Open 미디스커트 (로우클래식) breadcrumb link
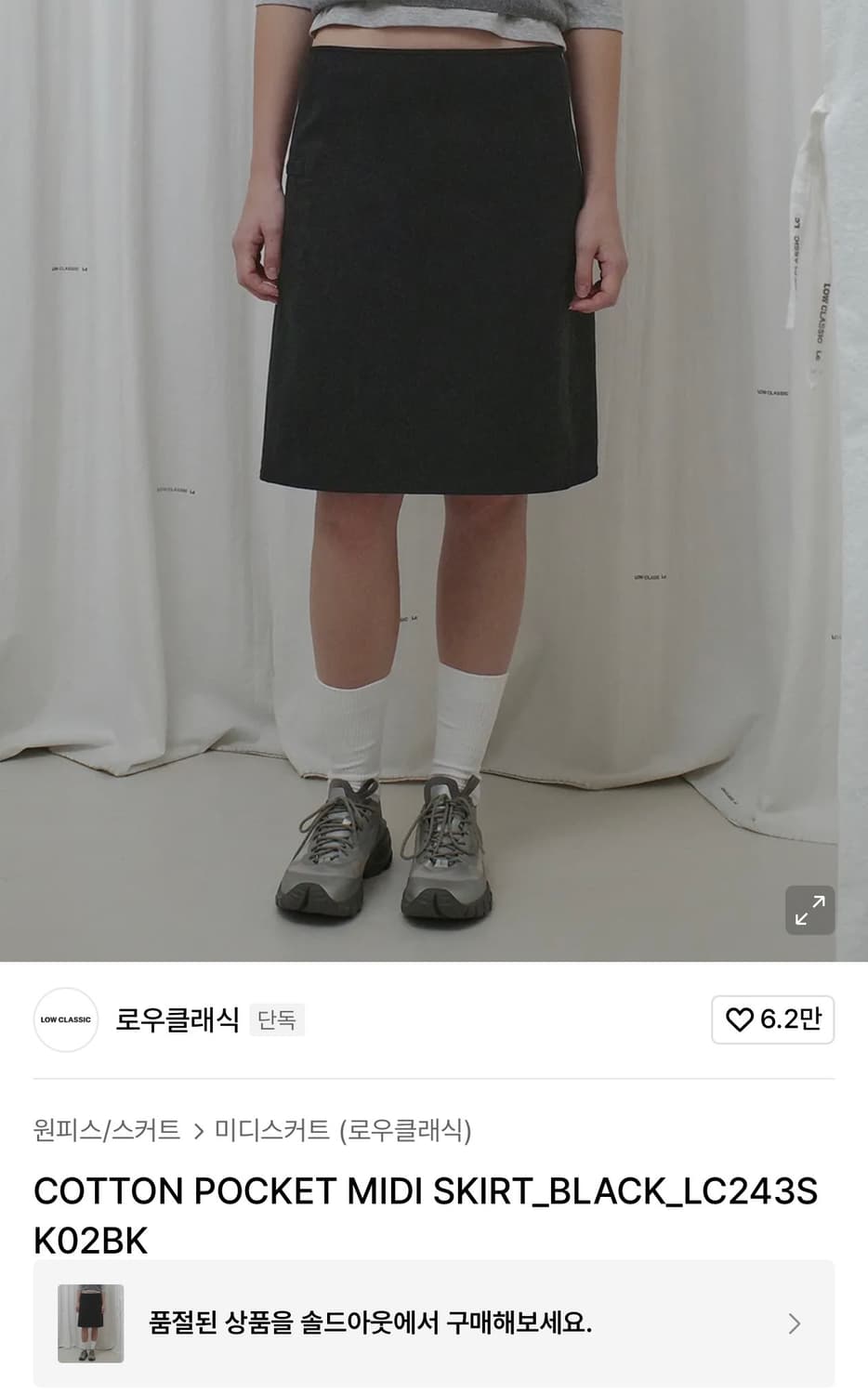This screenshot has height=1394, width=868. pyautogui.click(x=344, y=1128)
